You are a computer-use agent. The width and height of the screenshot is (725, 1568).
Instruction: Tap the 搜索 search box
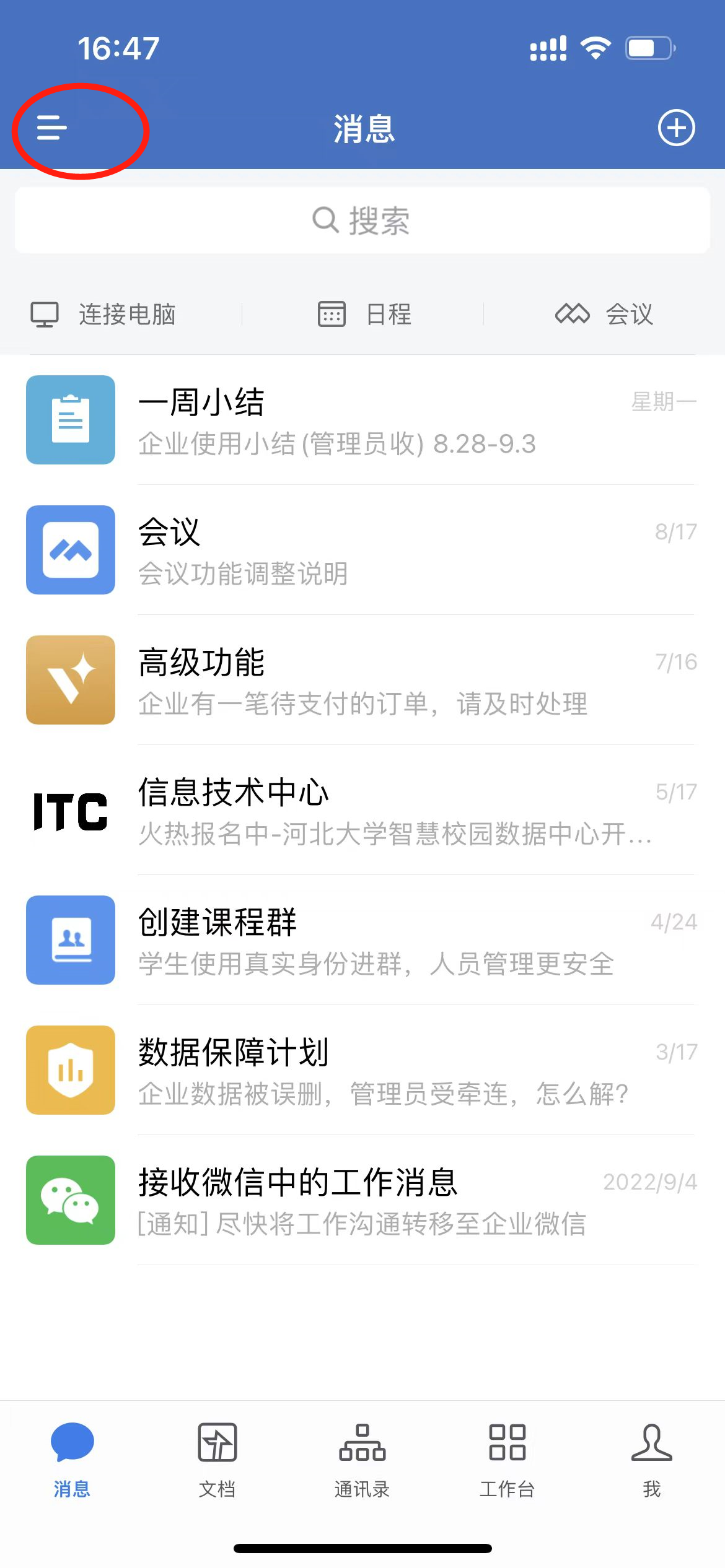[362, 220]
